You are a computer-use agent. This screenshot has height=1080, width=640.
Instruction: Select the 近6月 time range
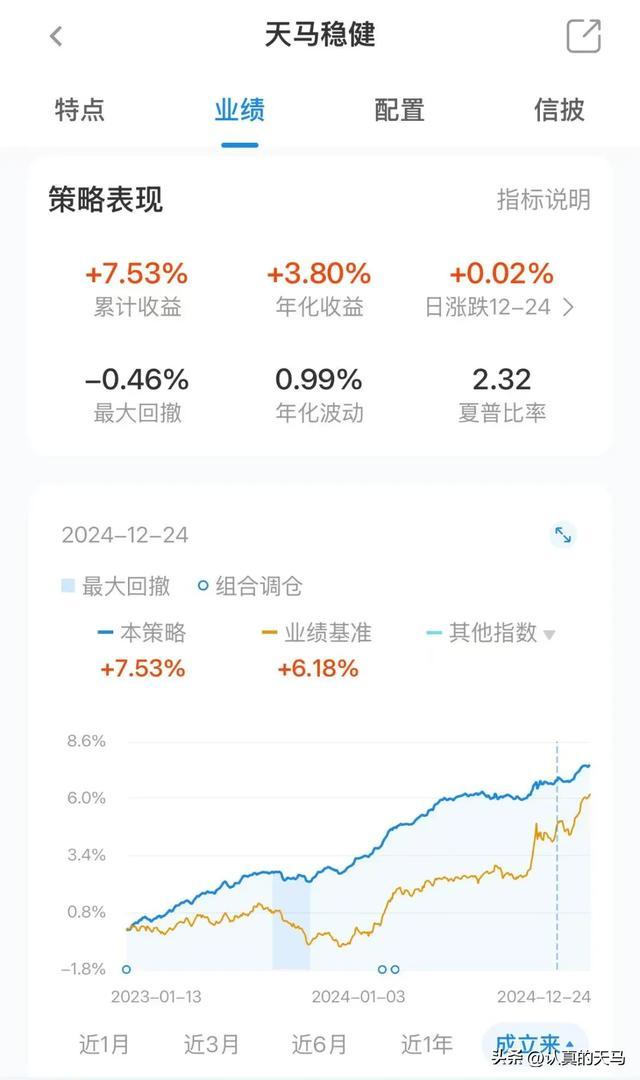318,1044
